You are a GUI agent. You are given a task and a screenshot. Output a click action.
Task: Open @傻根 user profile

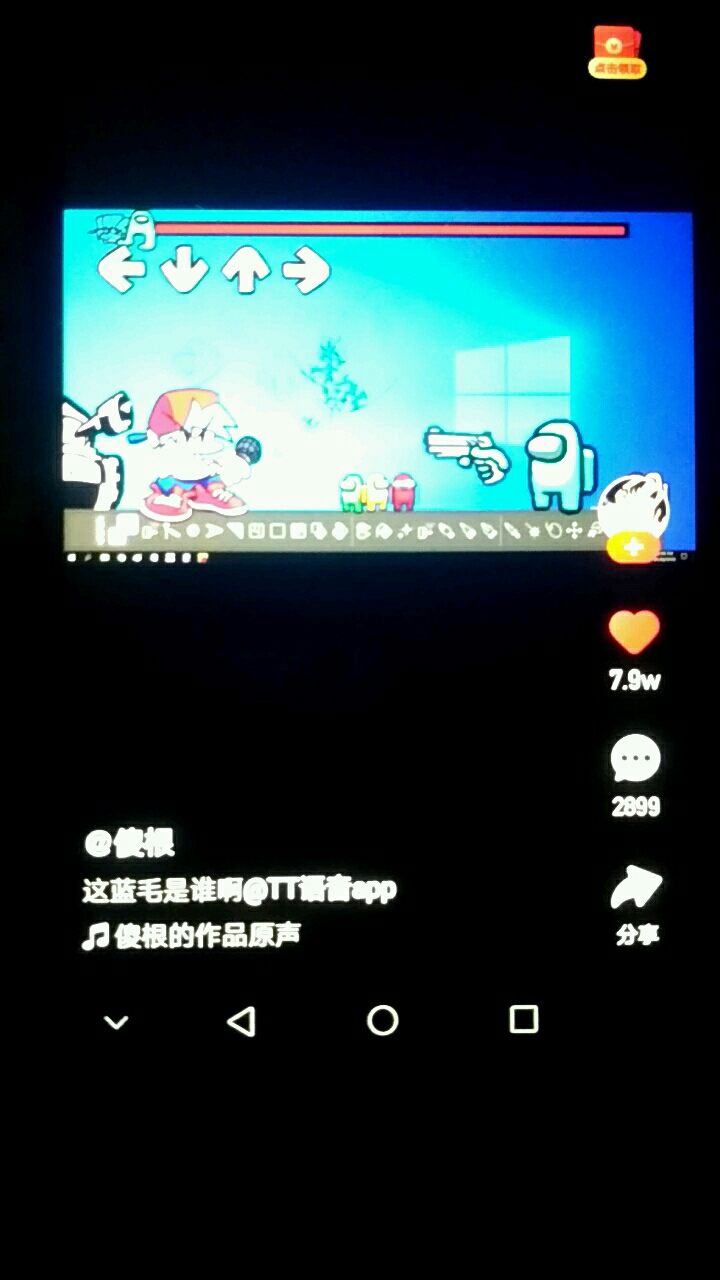point(130,843)
